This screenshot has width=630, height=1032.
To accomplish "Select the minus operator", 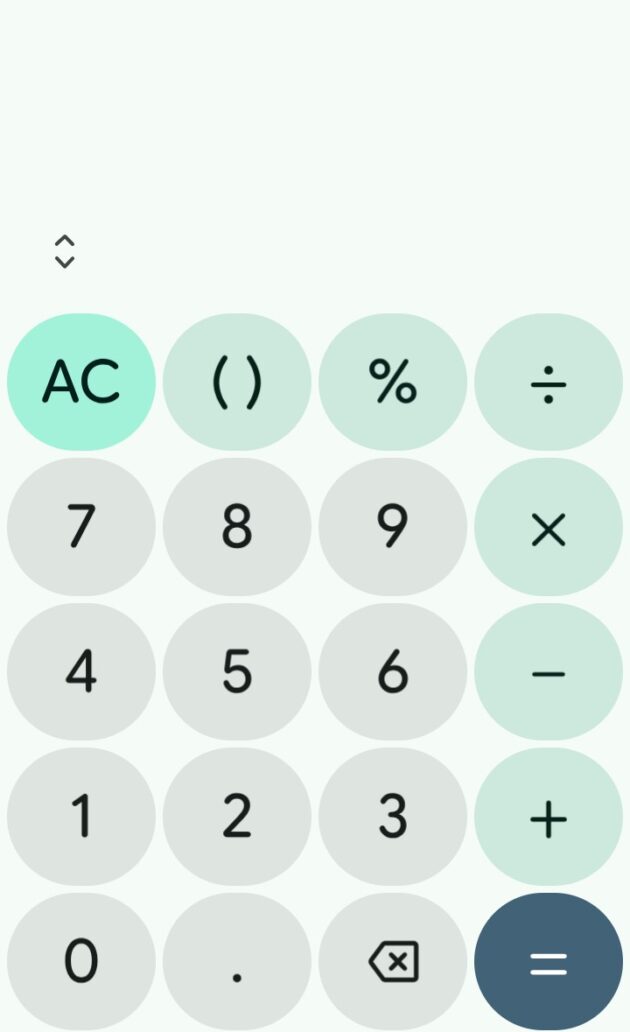I will (548, 671).
